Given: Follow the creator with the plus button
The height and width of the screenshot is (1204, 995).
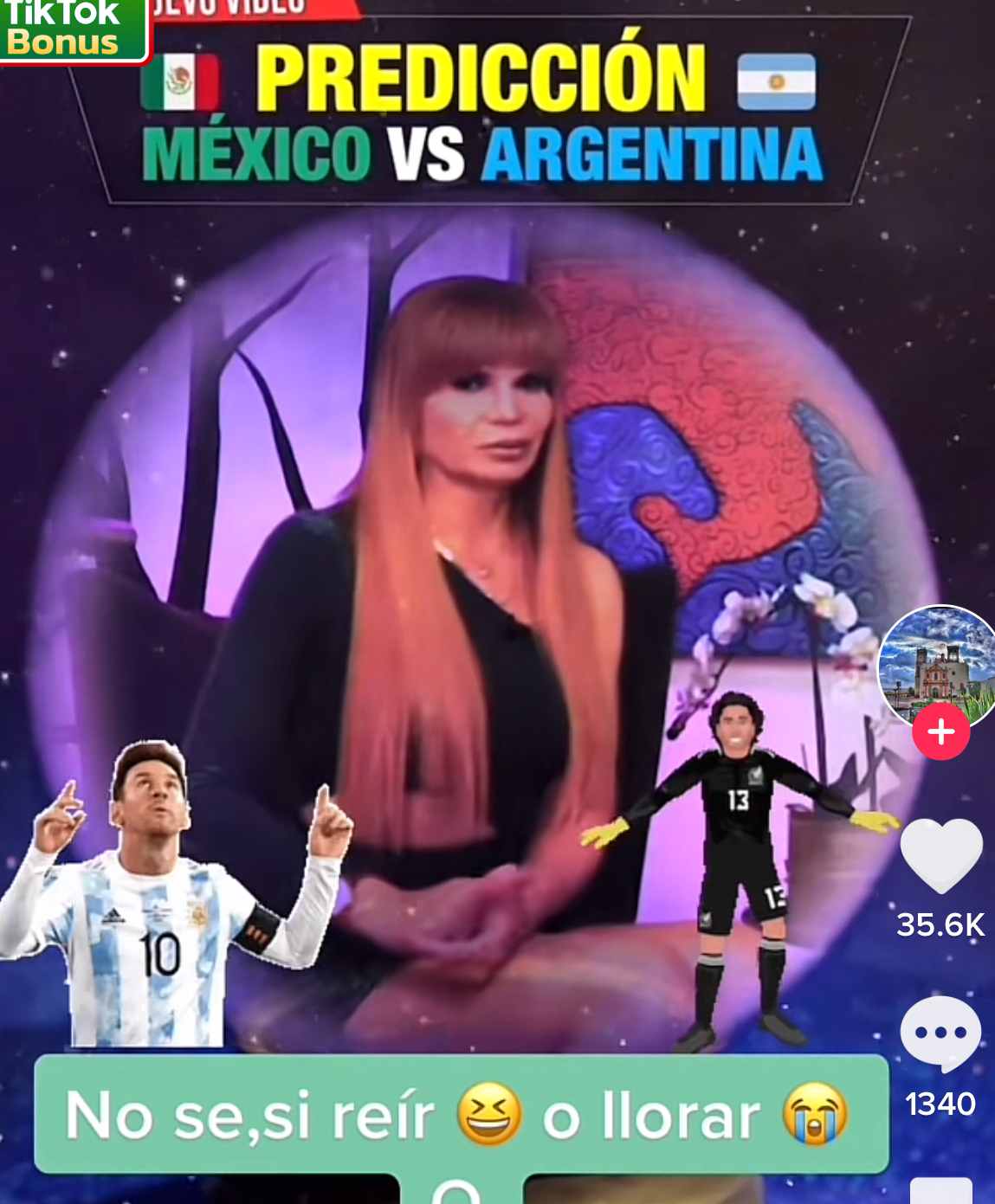Looking at the screenshot, I should pos(940,732).
